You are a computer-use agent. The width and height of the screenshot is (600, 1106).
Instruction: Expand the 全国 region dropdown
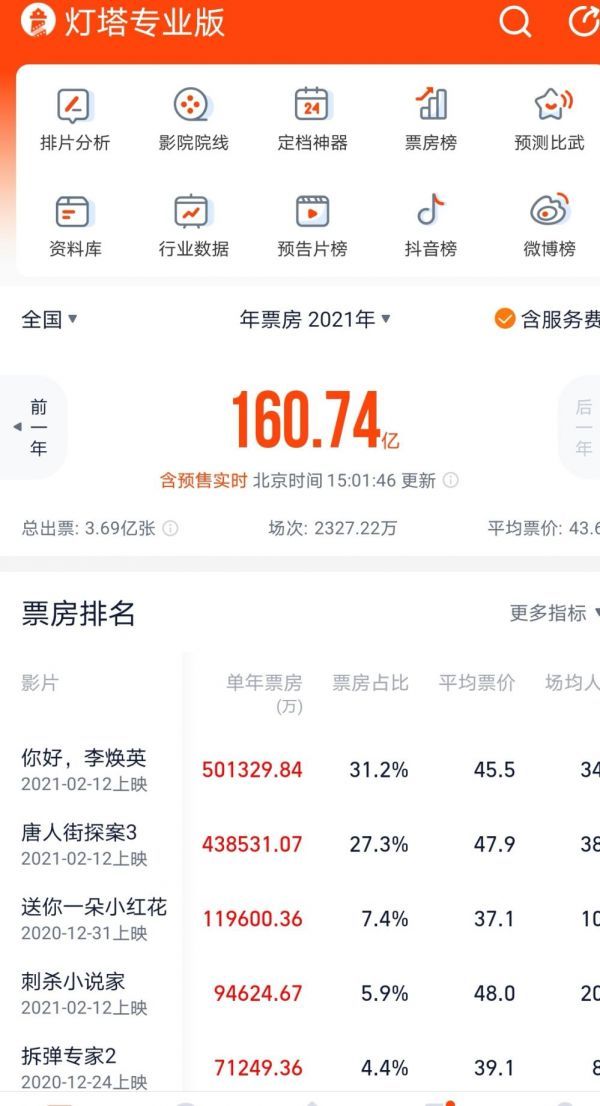pos(49,320)
